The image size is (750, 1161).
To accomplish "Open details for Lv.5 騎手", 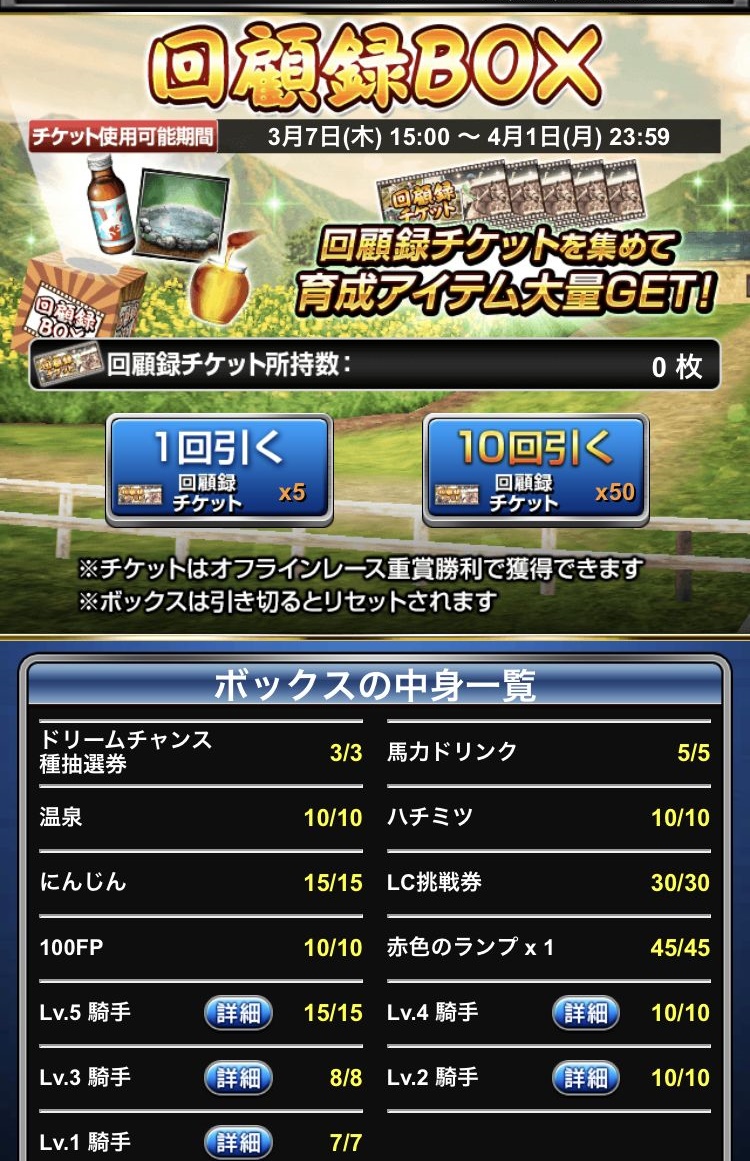I will click(238, 1013).
